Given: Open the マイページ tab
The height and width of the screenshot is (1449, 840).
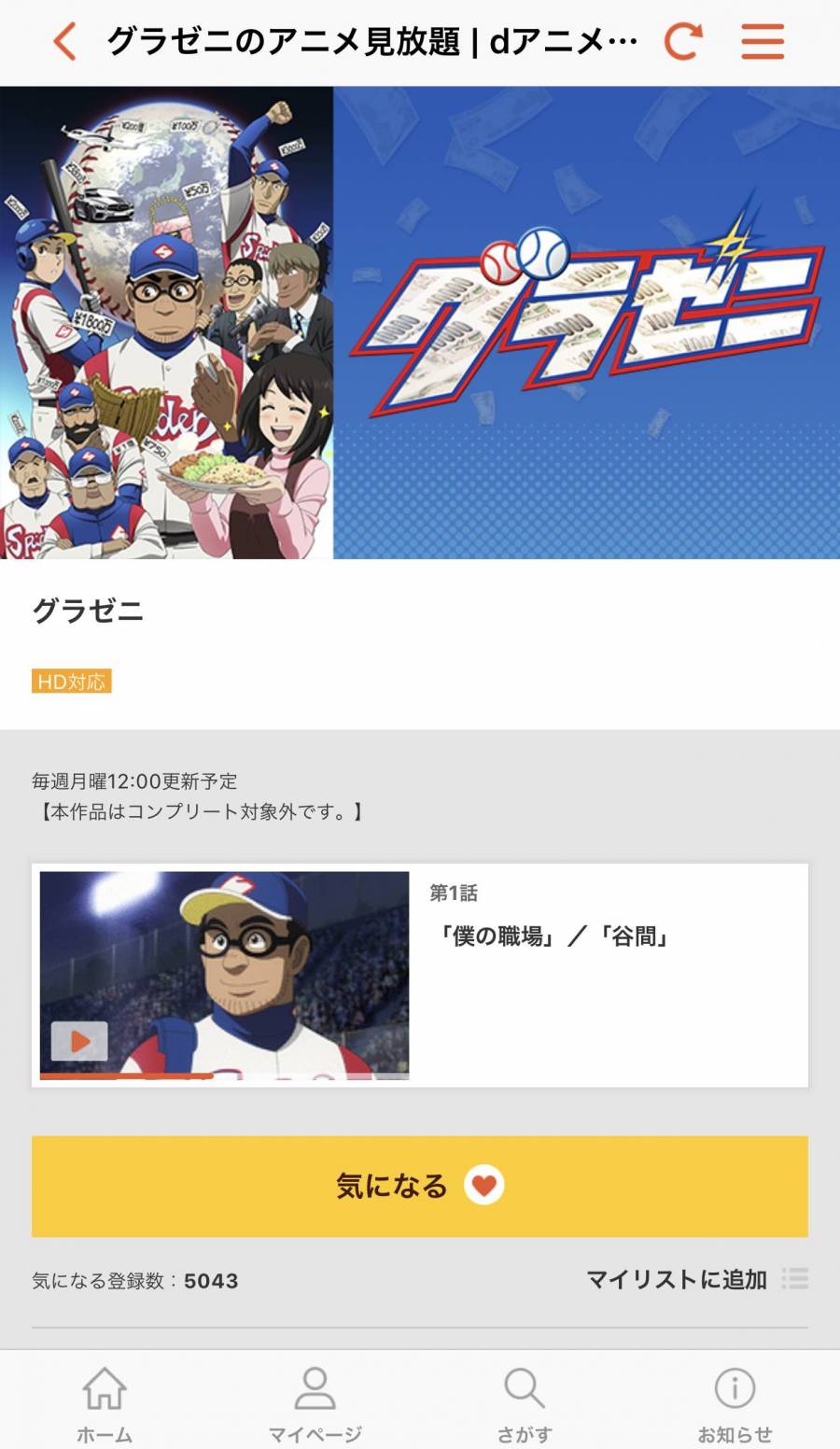Looking at the screenshot, I should [315, 1403].
